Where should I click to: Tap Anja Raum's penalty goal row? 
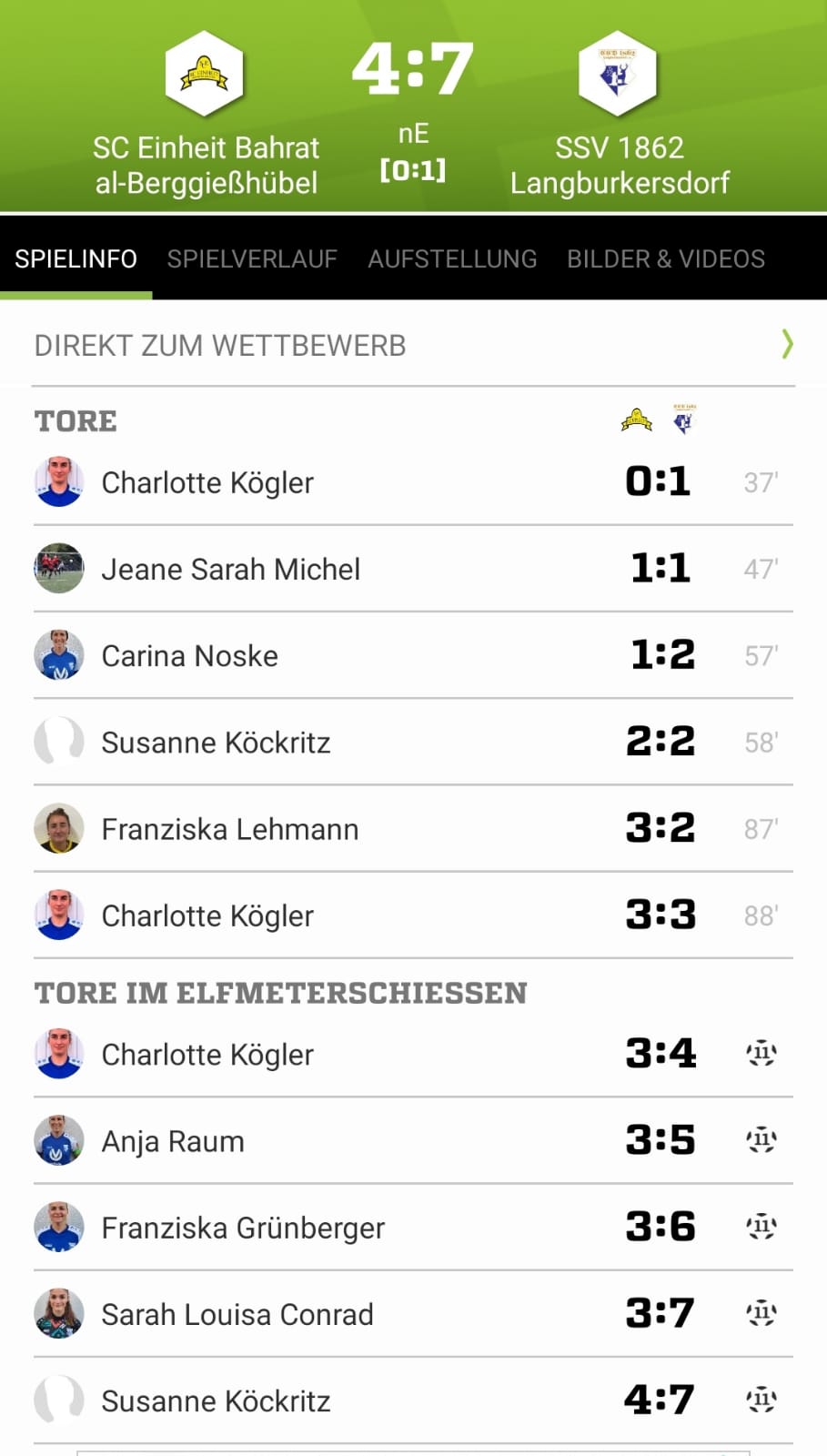click(x=413, y=1140)
